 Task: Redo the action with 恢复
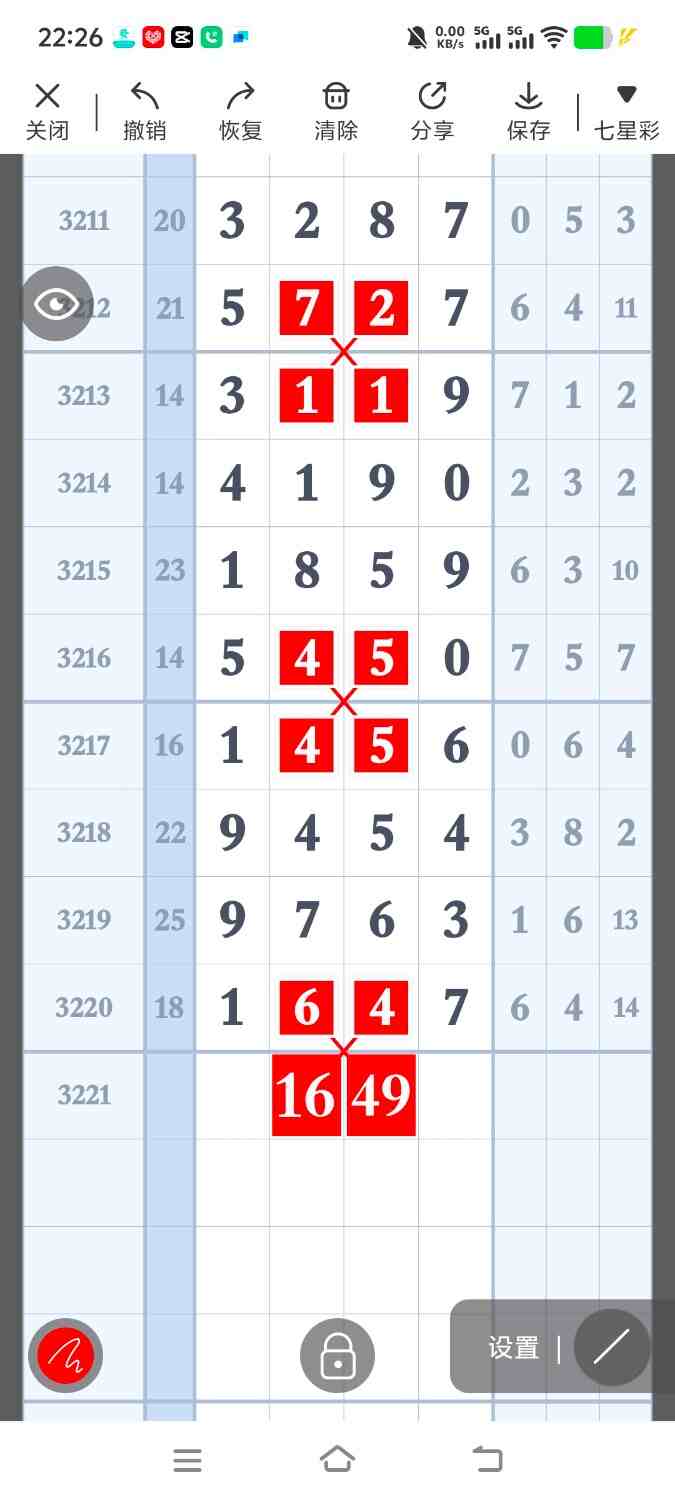point(240,111)
